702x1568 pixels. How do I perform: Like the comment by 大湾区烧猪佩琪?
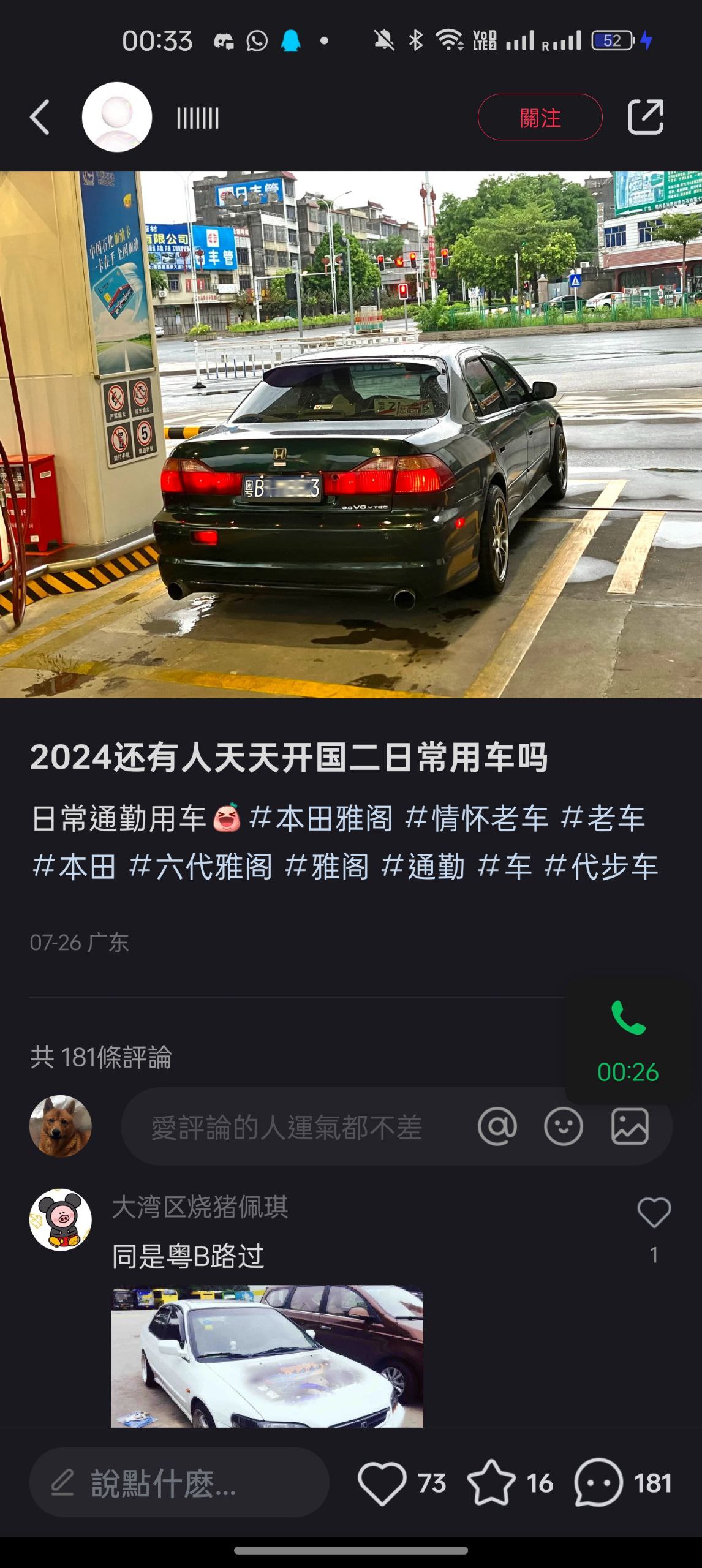654,1213
